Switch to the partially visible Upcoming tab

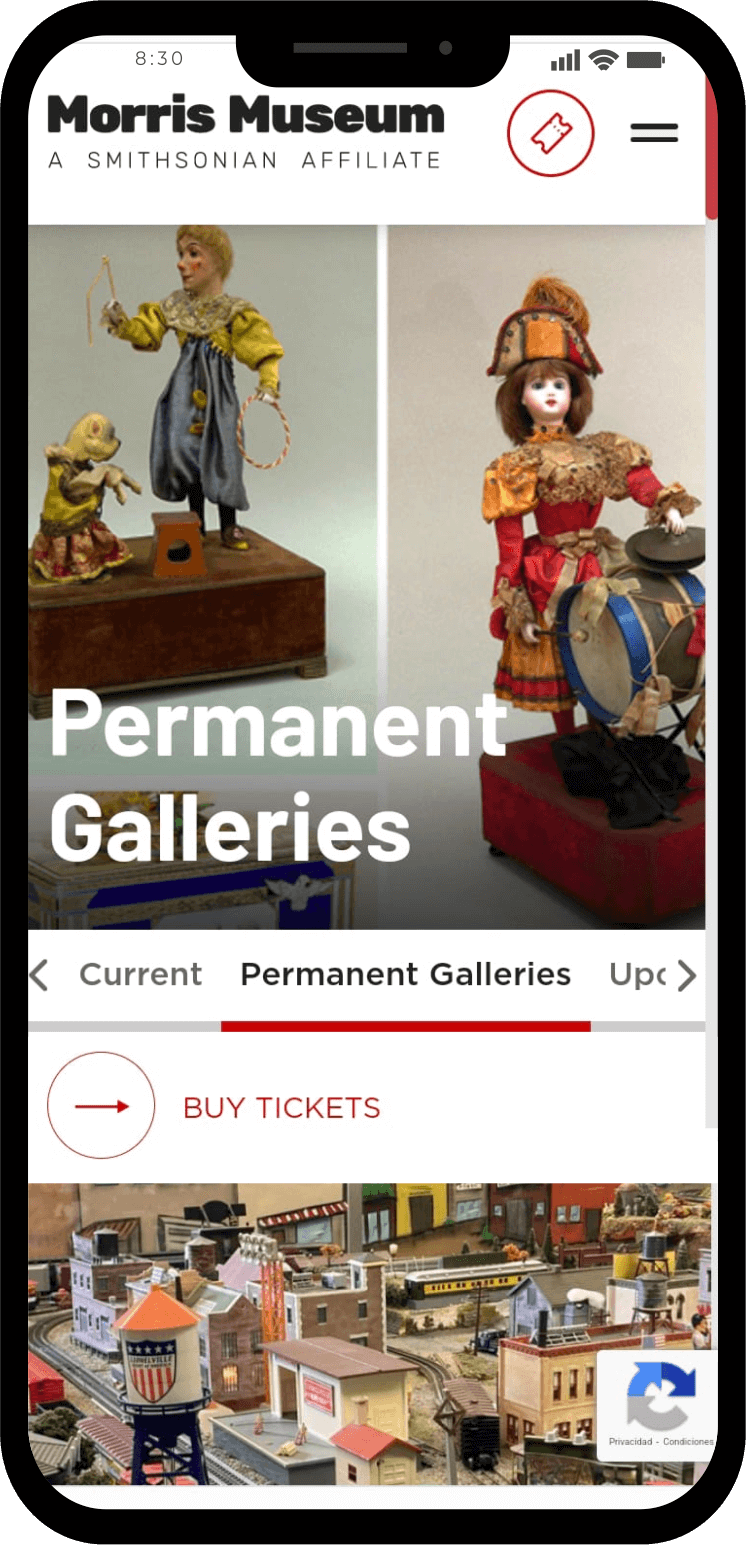[x=637, y=974]
